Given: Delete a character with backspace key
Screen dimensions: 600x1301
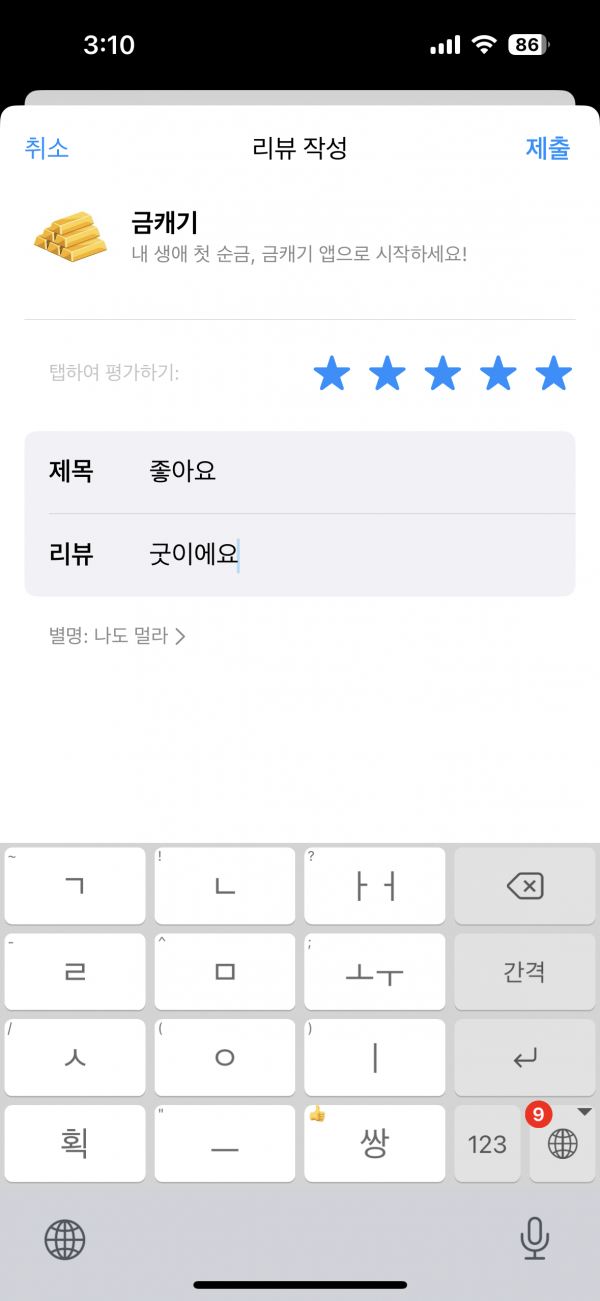Looking at the screenshot, I should pos(525,886).
